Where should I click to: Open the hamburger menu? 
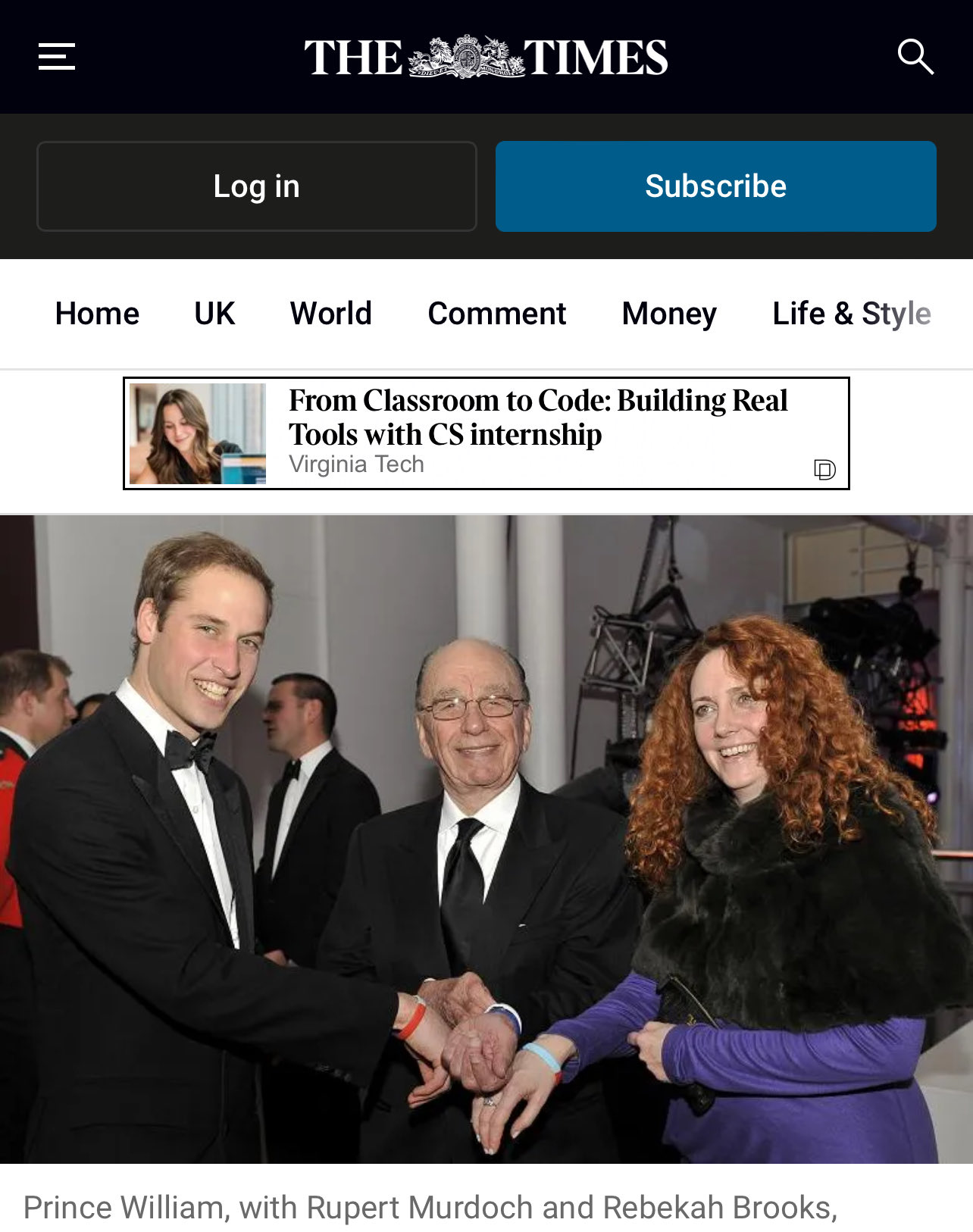point(57,57)
